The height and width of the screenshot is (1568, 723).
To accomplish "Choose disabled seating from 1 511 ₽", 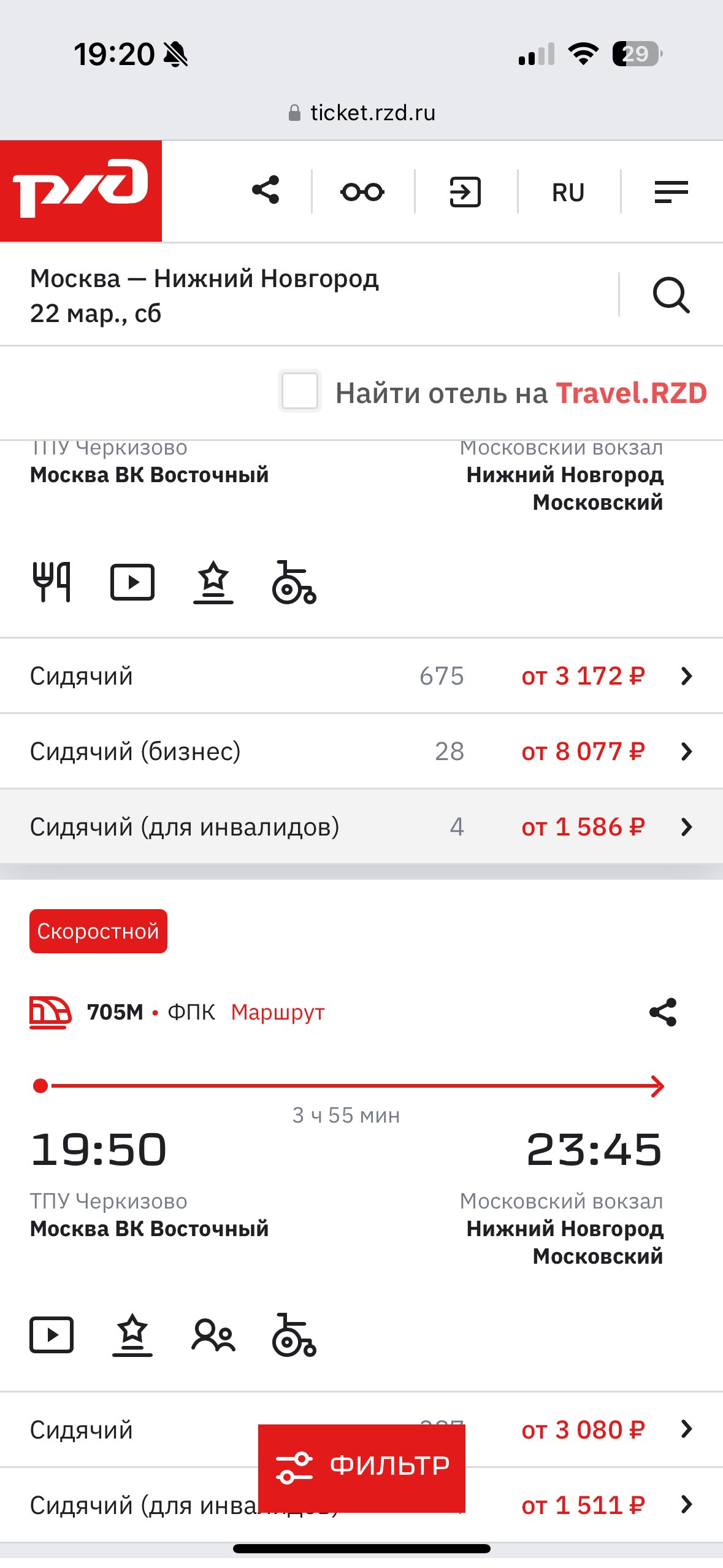I will pos(583,1505).
